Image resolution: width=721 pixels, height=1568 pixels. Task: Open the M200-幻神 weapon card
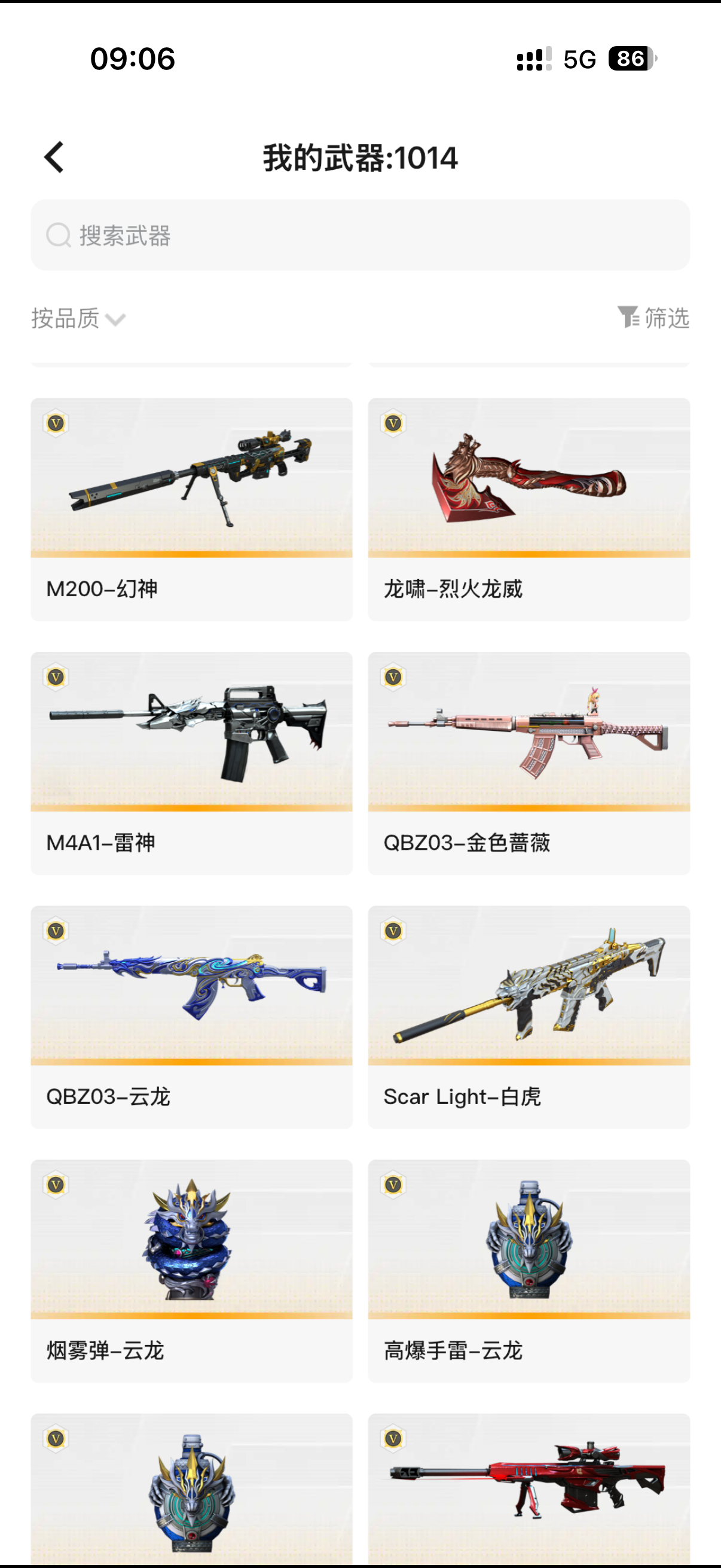(x=192, y=509)
